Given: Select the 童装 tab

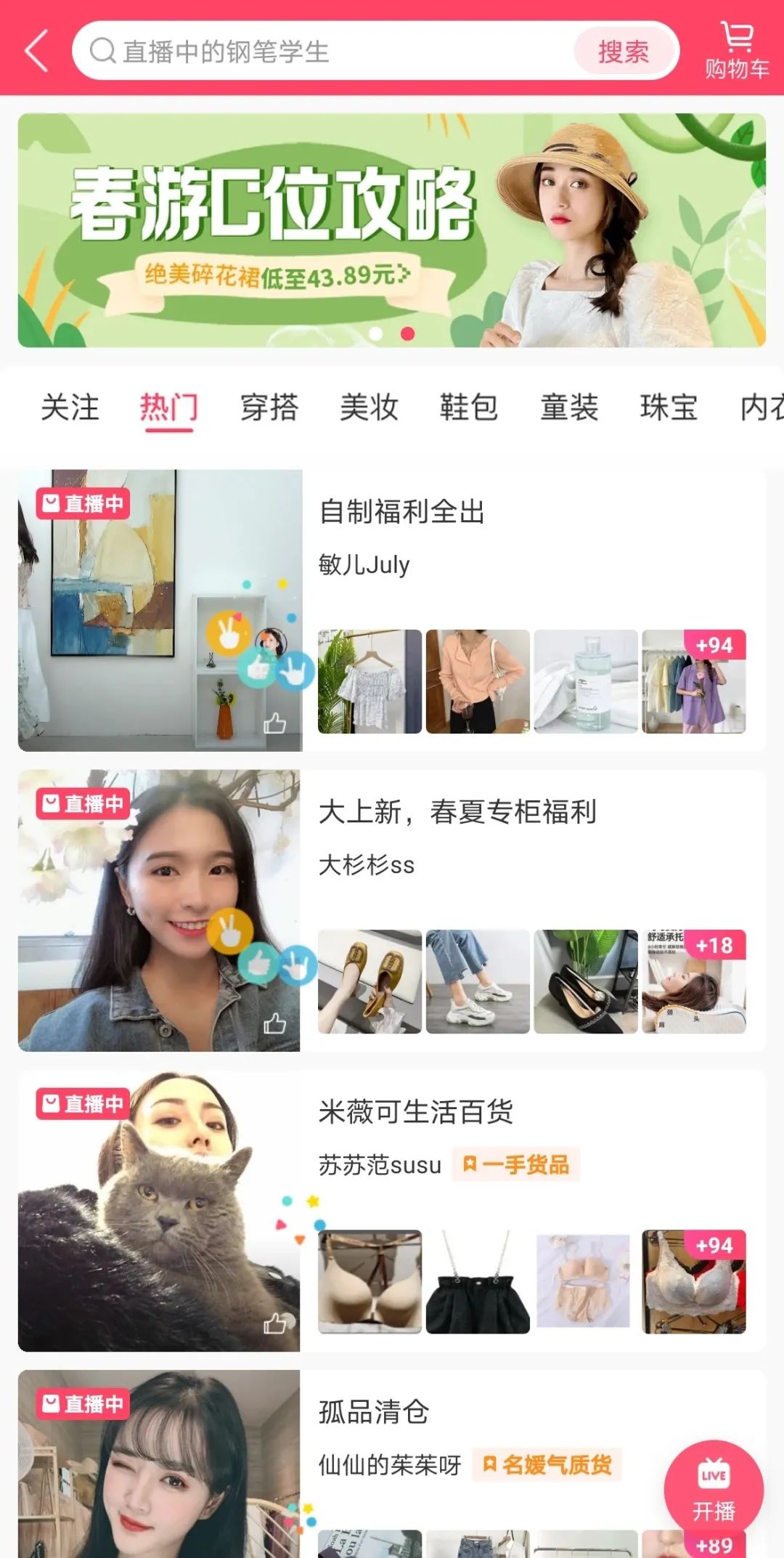Looking at the screenshot, I should (569, 407).
